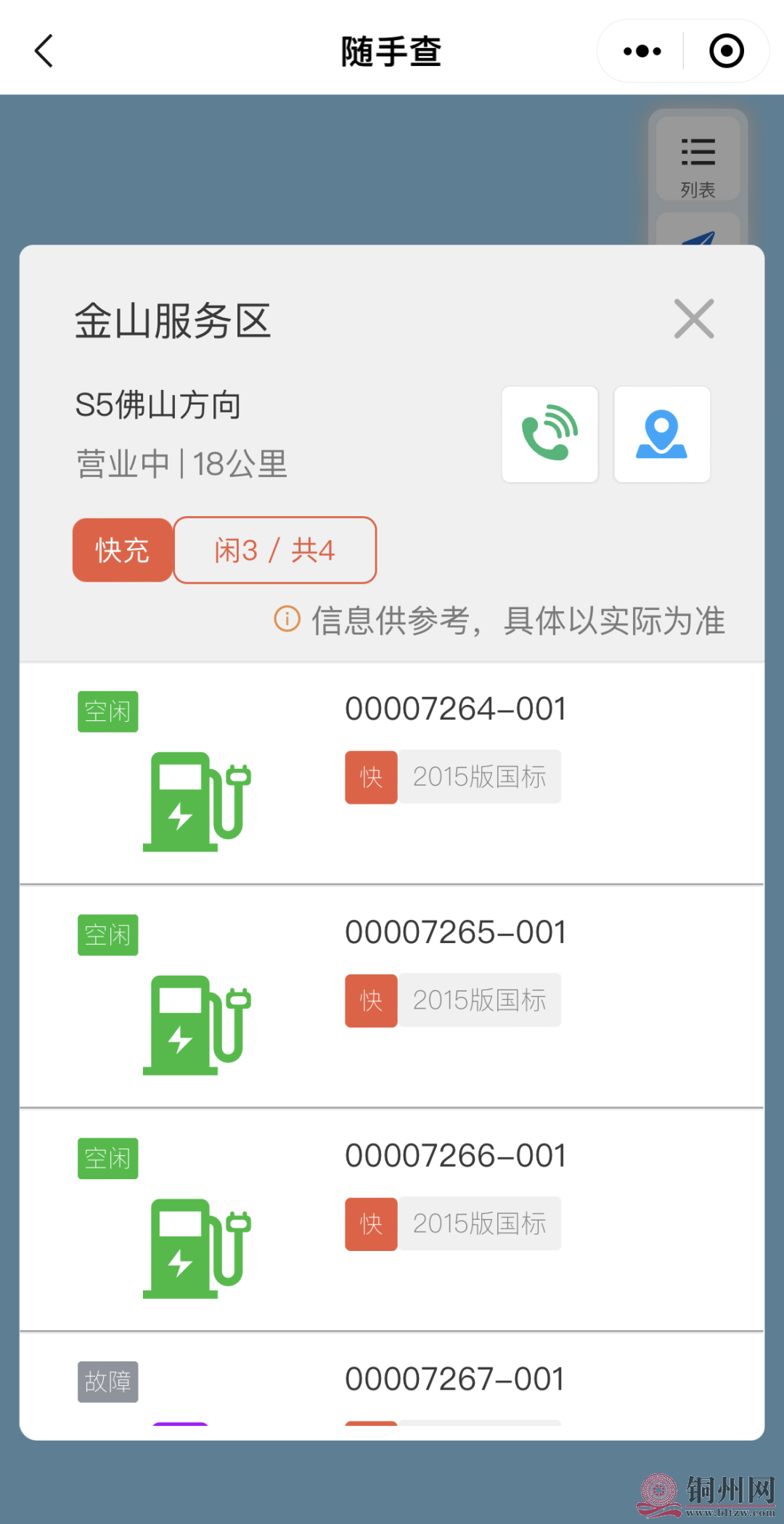Viewport: 784px width, 1524px height.
Task: Tap the green phone call icon
Action: [x=550, y=433]
